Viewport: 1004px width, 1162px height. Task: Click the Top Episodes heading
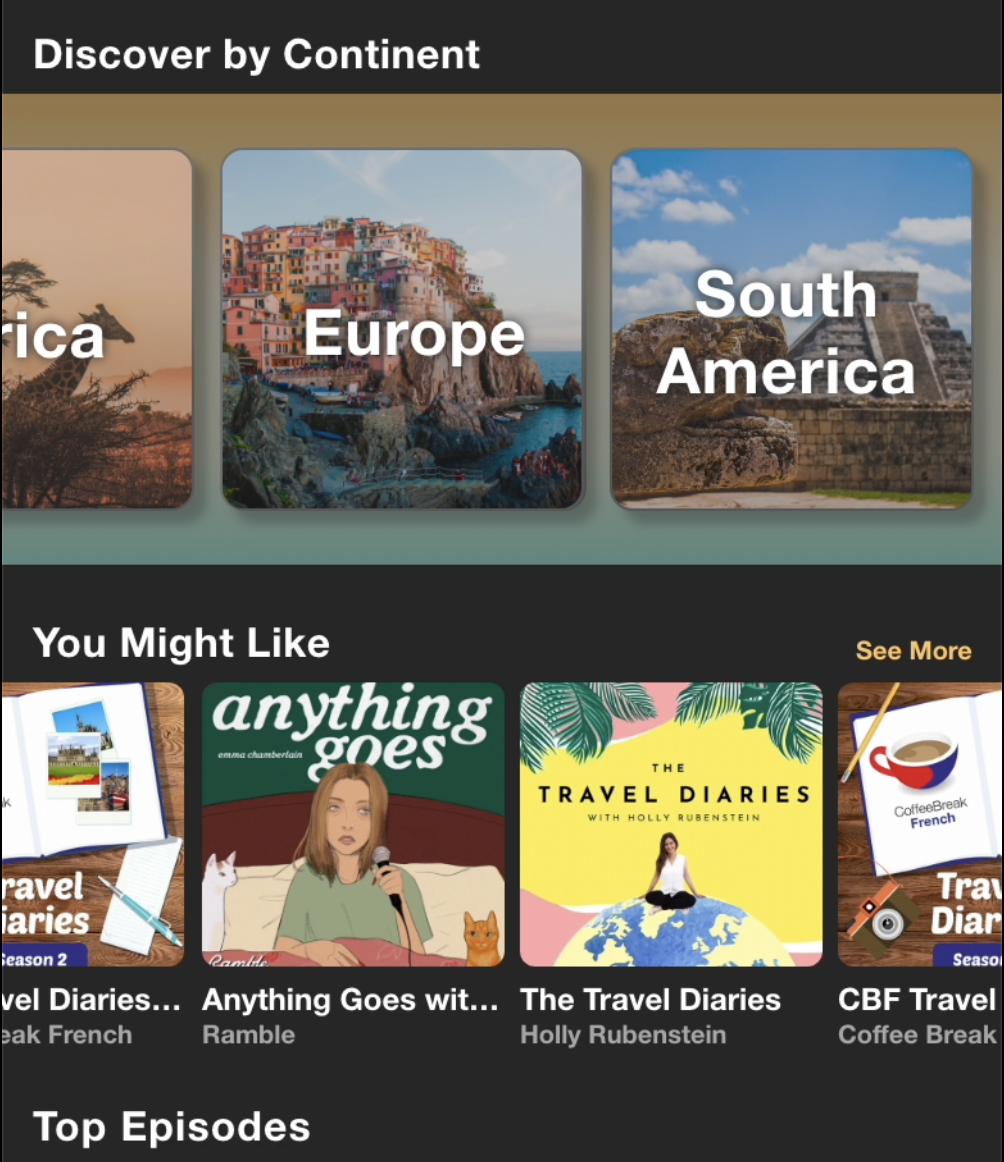click(170, 1127)
